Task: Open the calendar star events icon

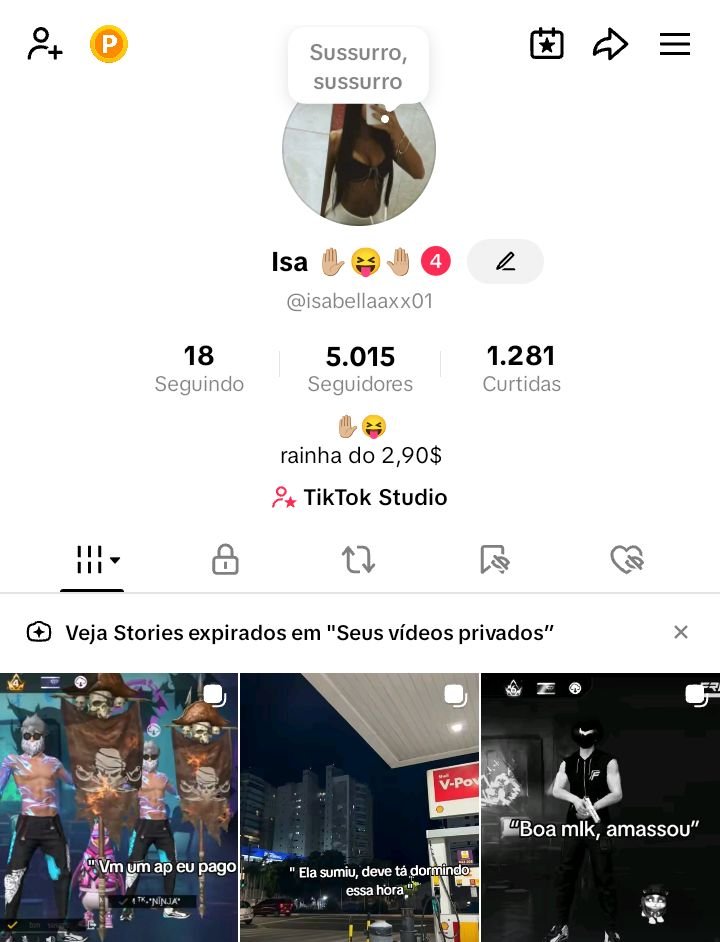Action: [x=547, y=44]
